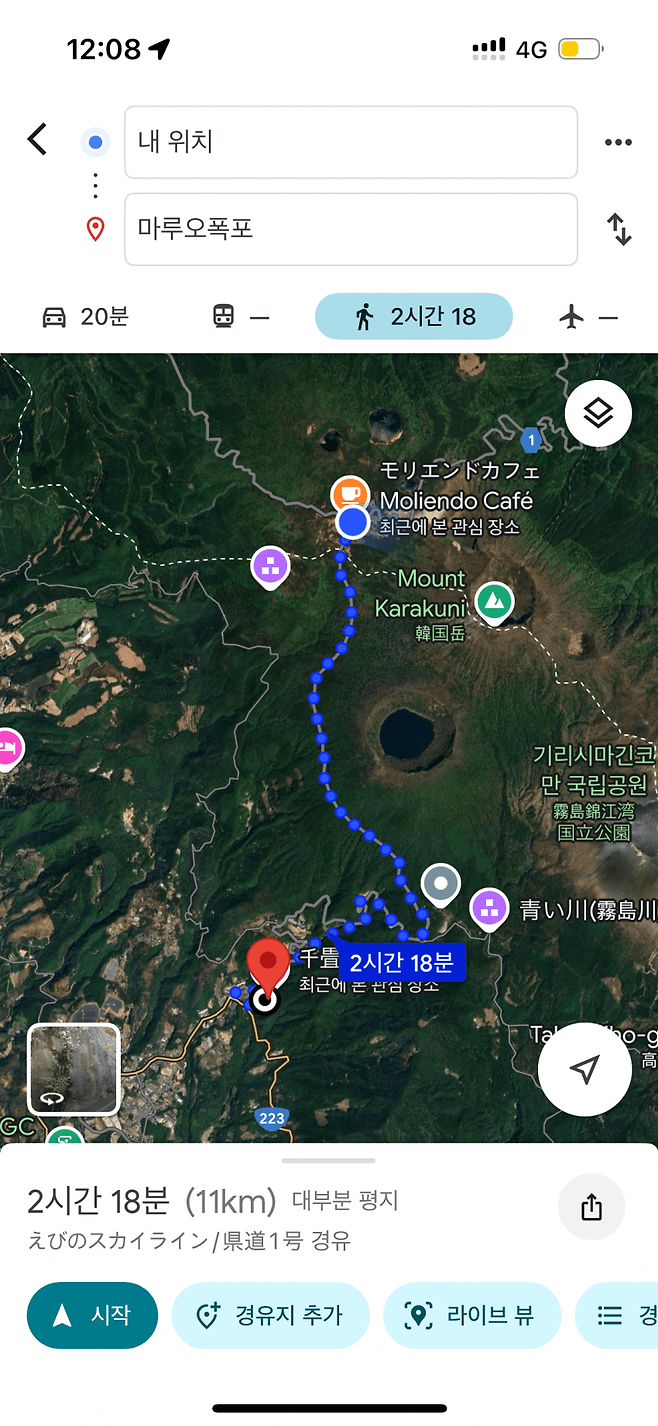Expand the route details bottom sheet handle

tap(329, 1160)
